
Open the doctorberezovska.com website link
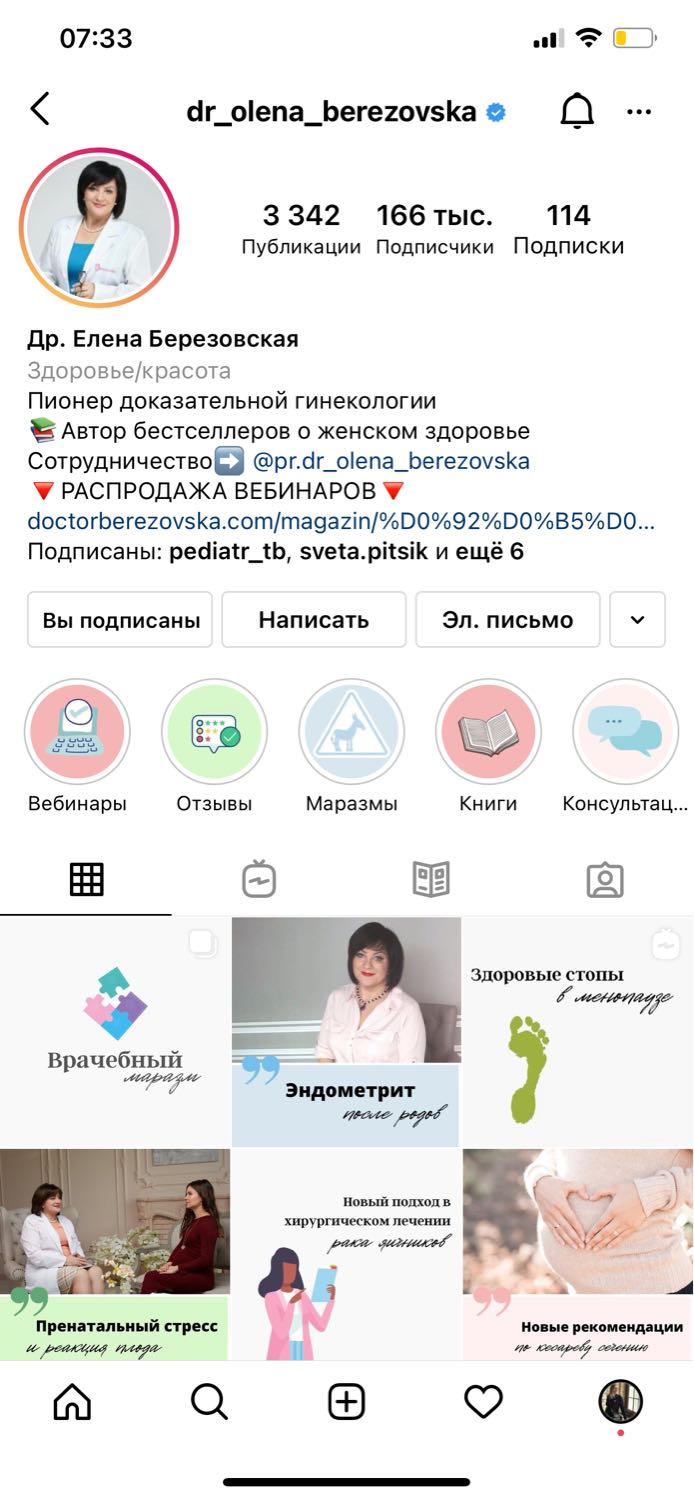coord(341,521)
